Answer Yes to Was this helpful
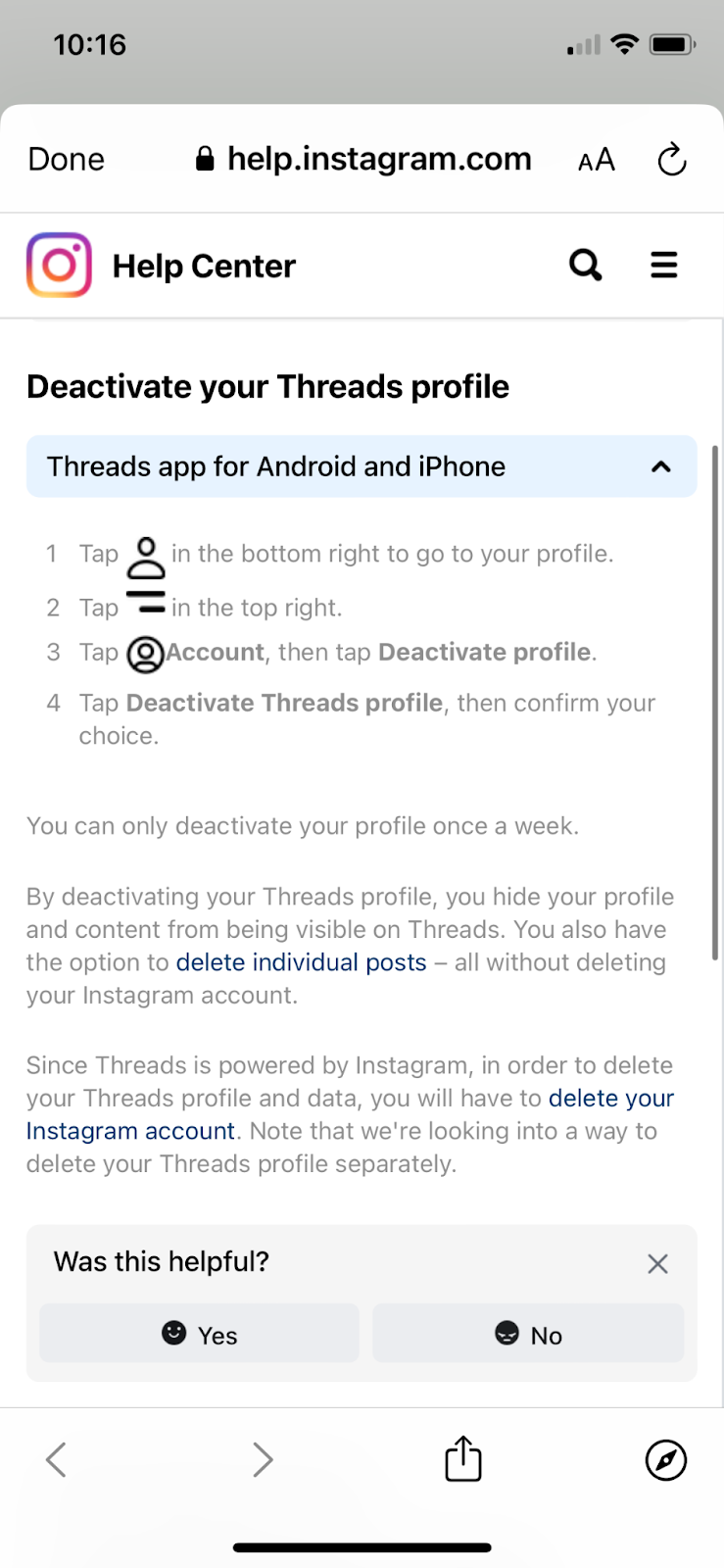Image resolution: width=724 pixels, height=1568 pixels. click(x=199, y=1334)
